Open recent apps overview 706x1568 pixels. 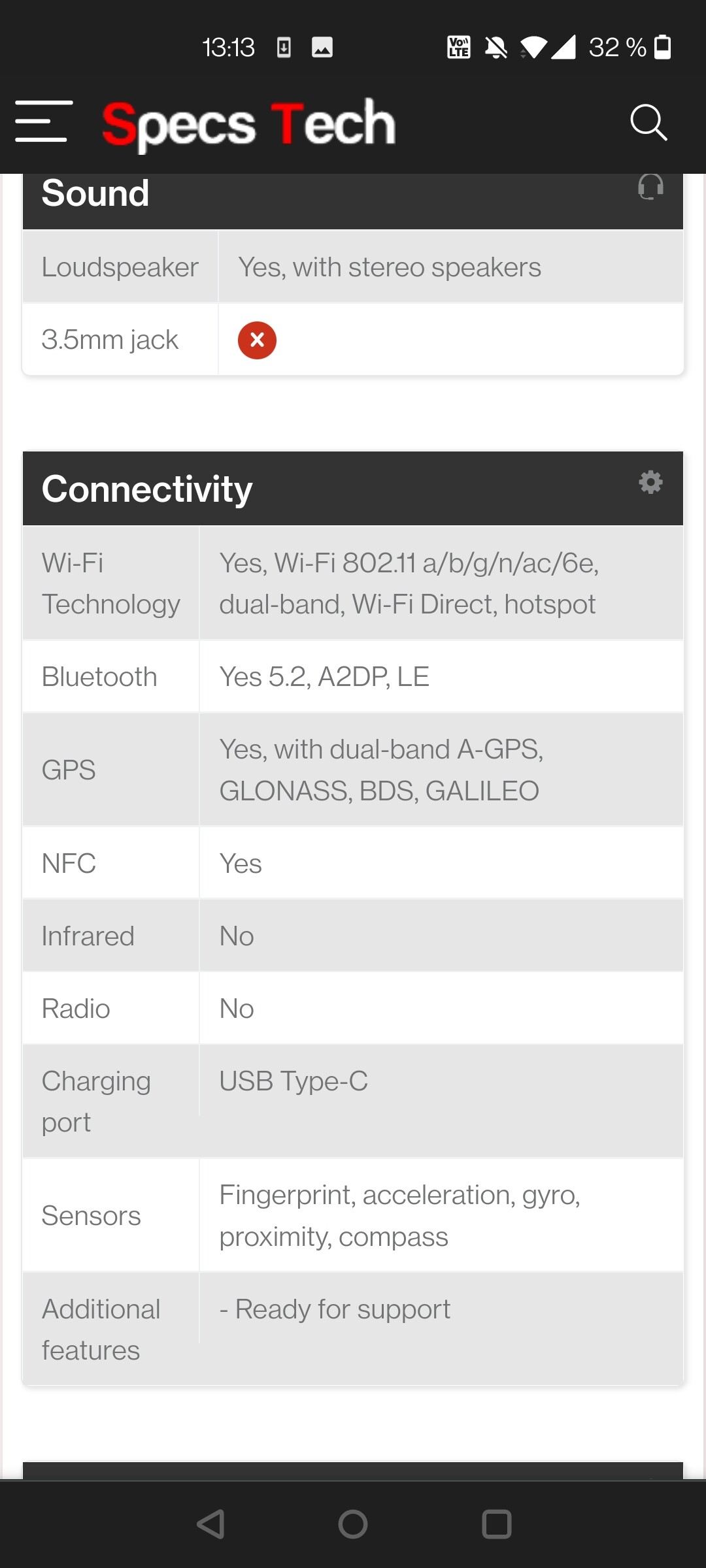coord(497,1524)
